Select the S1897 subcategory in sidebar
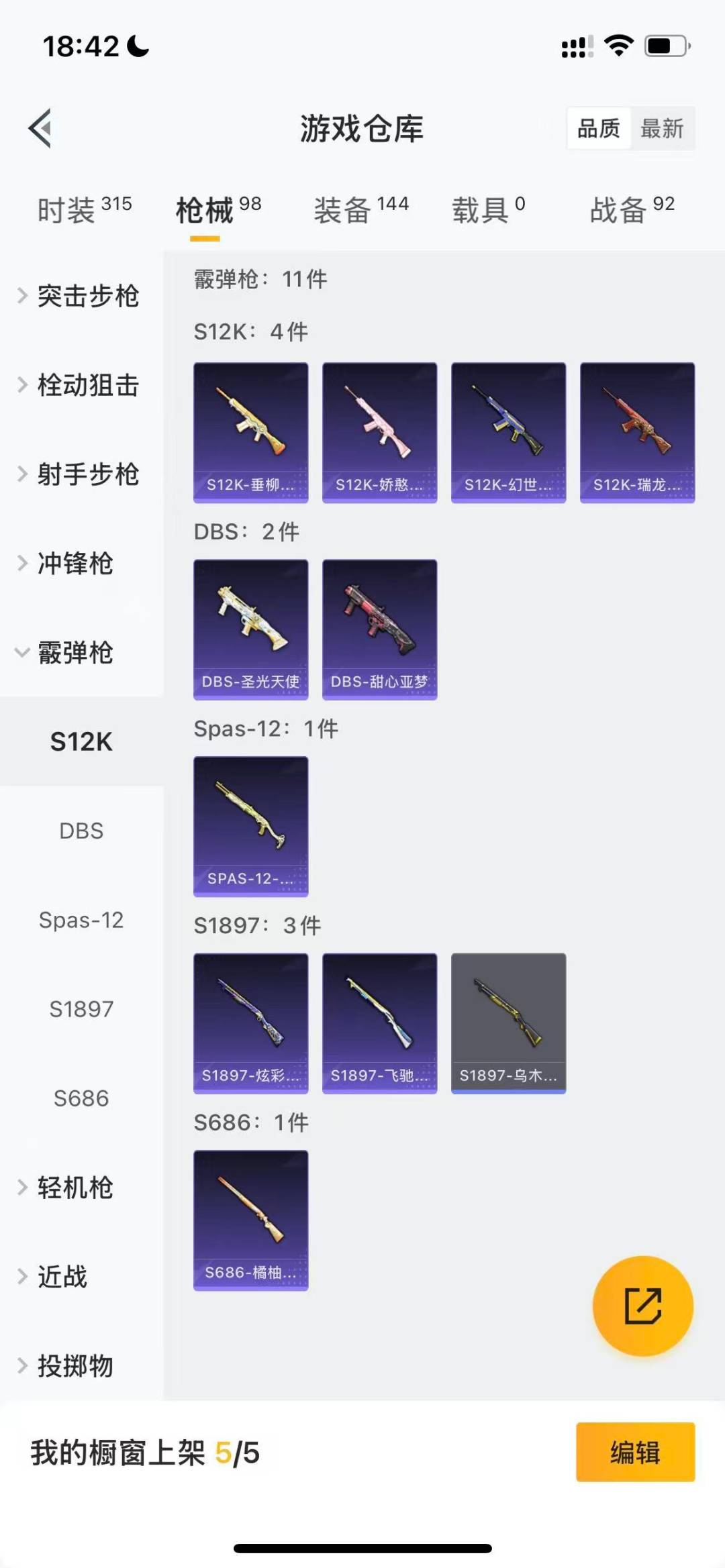The height and width of the screenshot is (1568, 725). (82, 1009)
